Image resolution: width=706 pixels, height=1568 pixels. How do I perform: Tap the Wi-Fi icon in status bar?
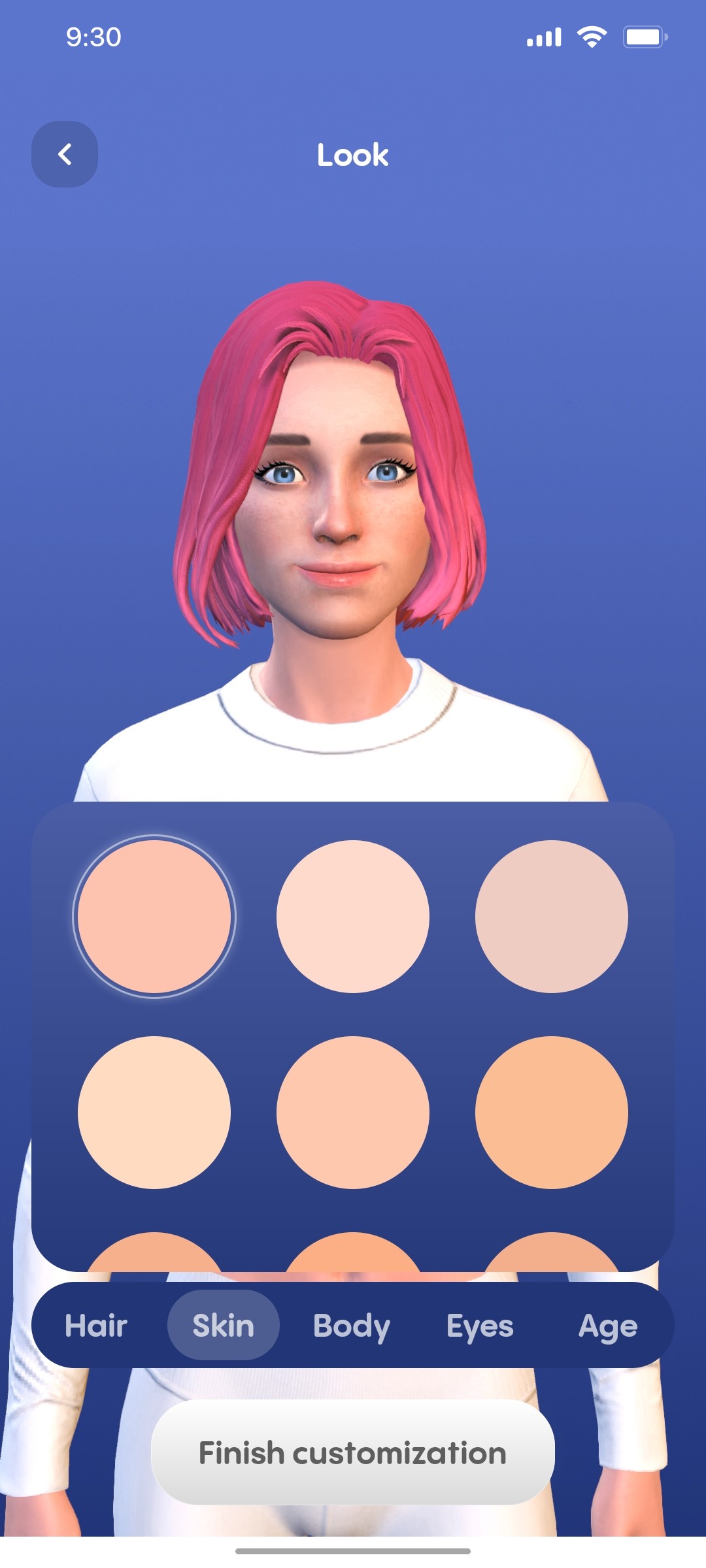tap(590, 37)
